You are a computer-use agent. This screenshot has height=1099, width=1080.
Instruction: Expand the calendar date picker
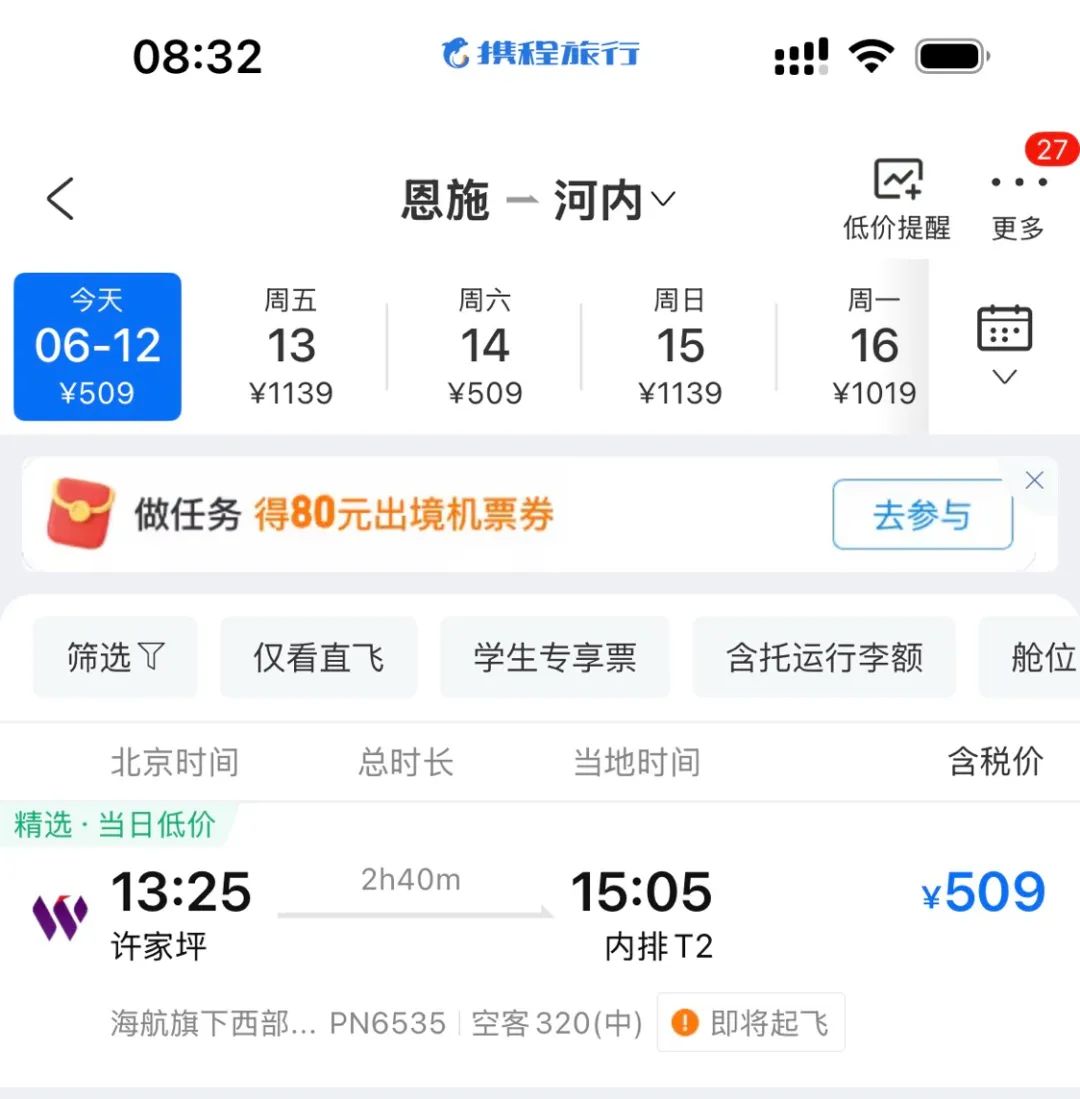[1004, 345]
